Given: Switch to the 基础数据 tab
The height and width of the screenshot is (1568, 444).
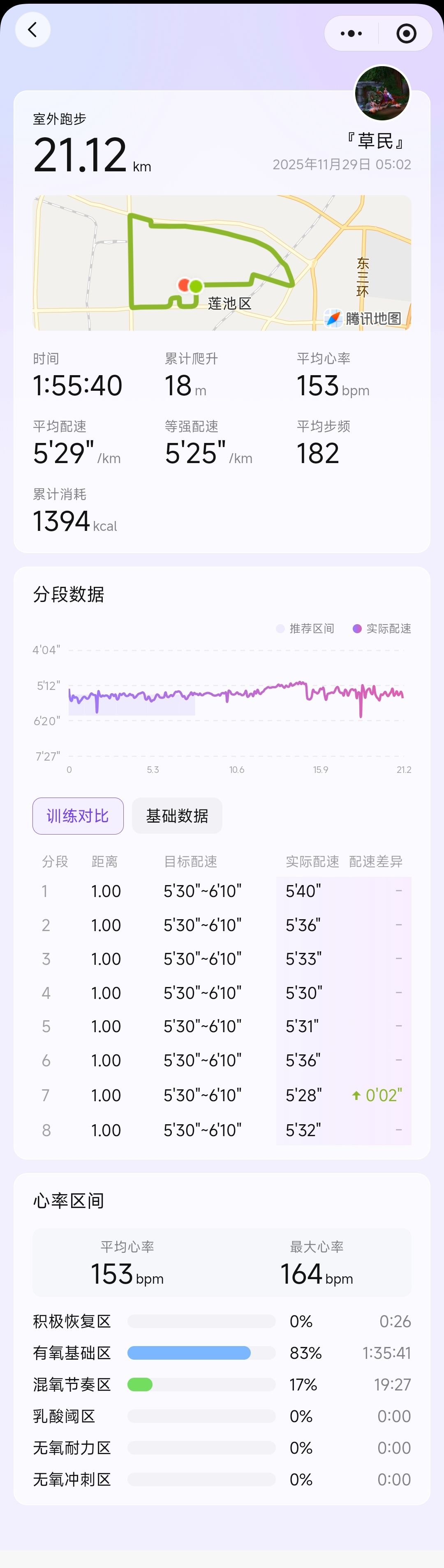Looking at the screenshot, I should click(x=177, y=816).
